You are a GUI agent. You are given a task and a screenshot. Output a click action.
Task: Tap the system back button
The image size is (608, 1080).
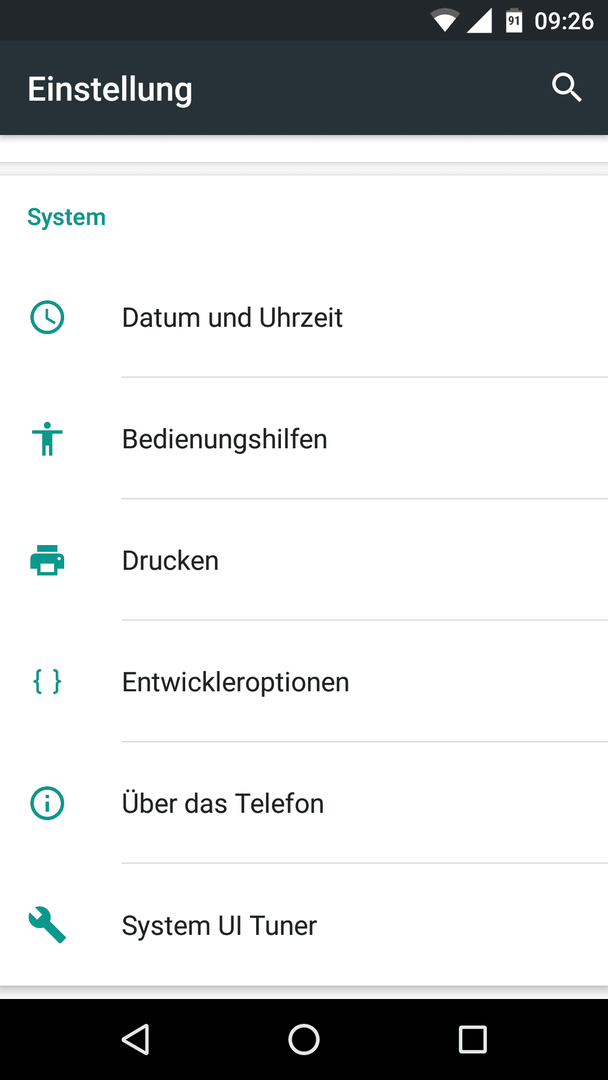[x=136, y=1039]
